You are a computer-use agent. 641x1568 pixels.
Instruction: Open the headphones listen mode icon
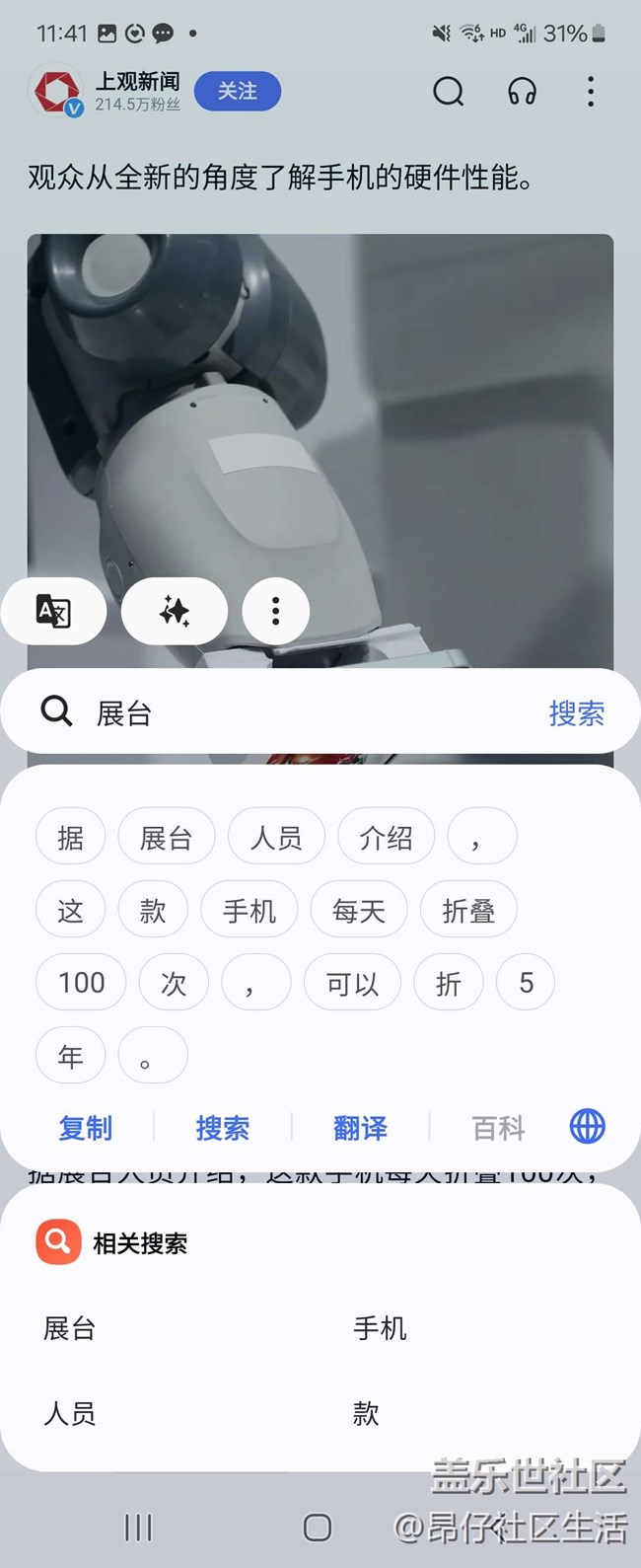coord(522,92)
